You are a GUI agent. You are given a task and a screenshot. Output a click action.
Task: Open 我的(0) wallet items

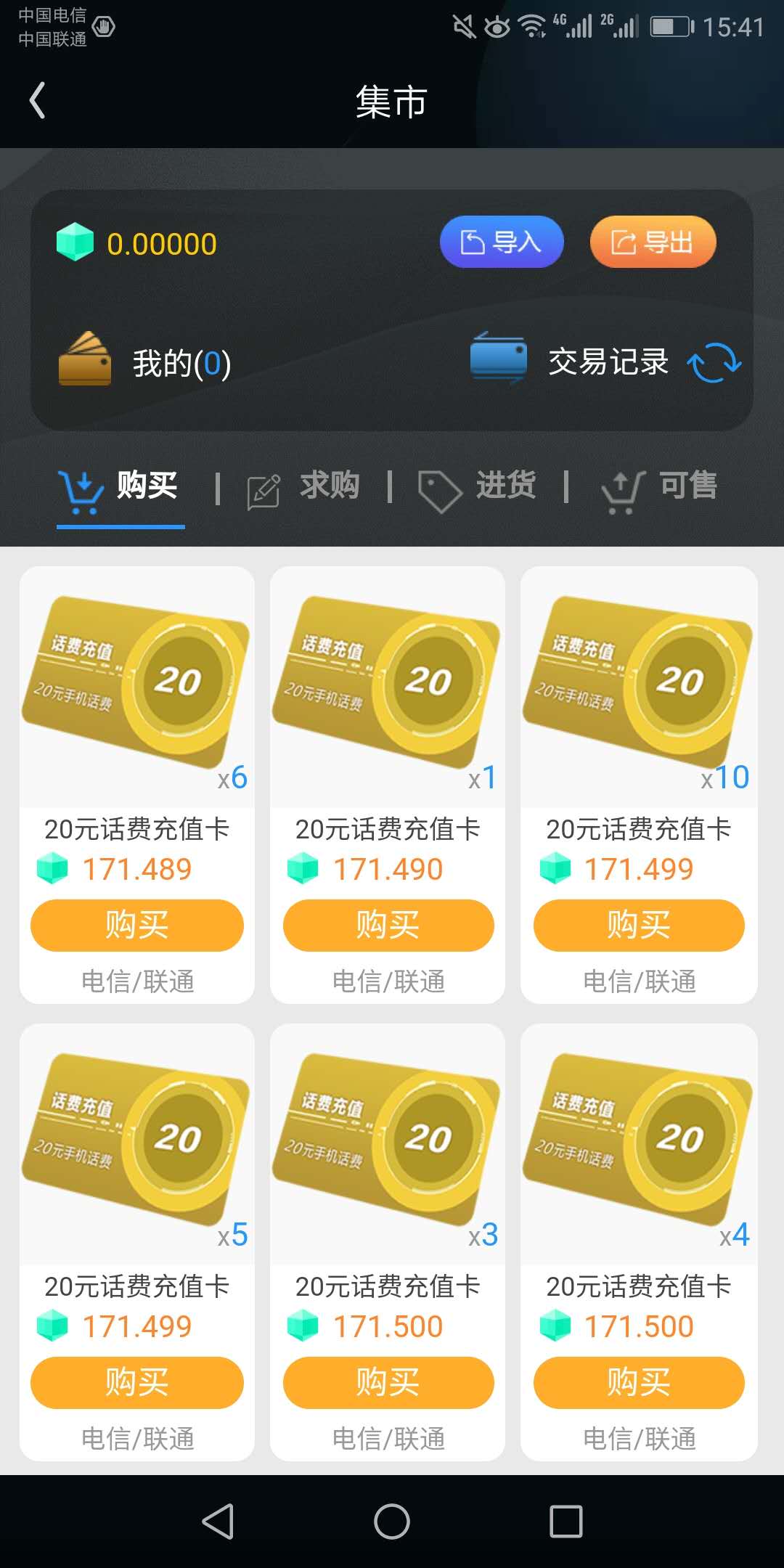(x=145, y=362)
